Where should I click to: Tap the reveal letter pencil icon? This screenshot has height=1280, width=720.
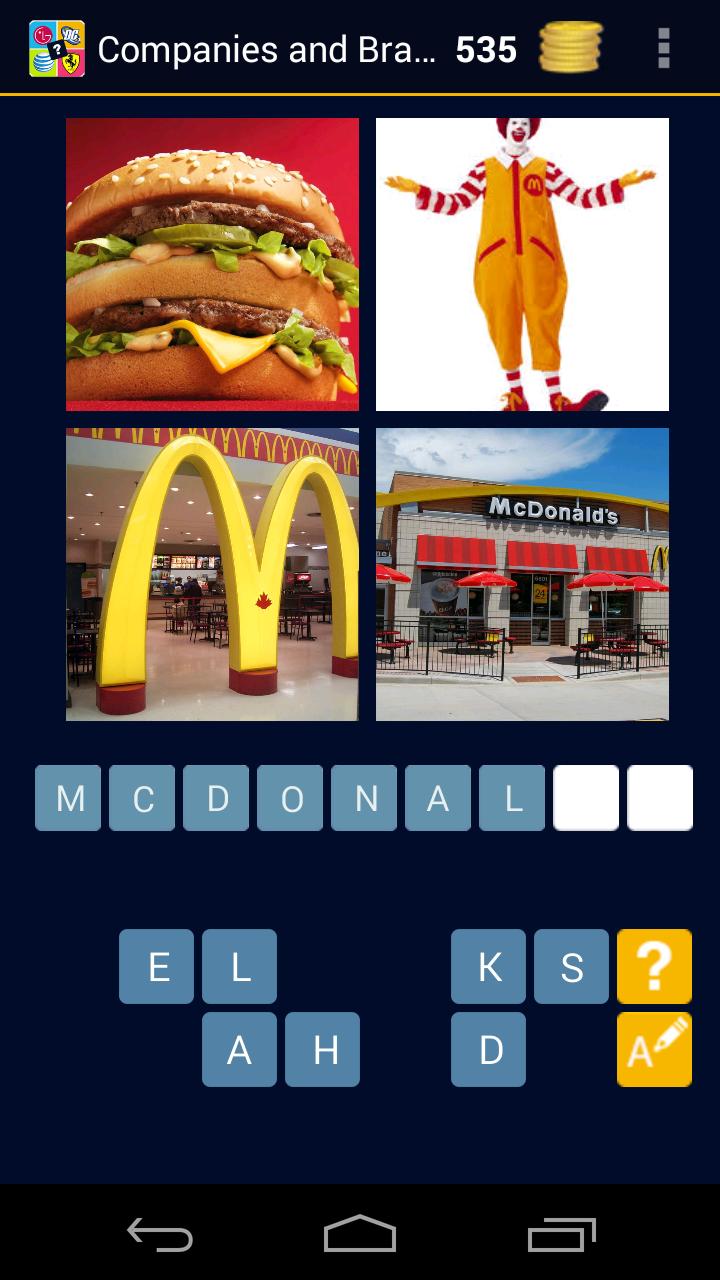pos(654,1048)
